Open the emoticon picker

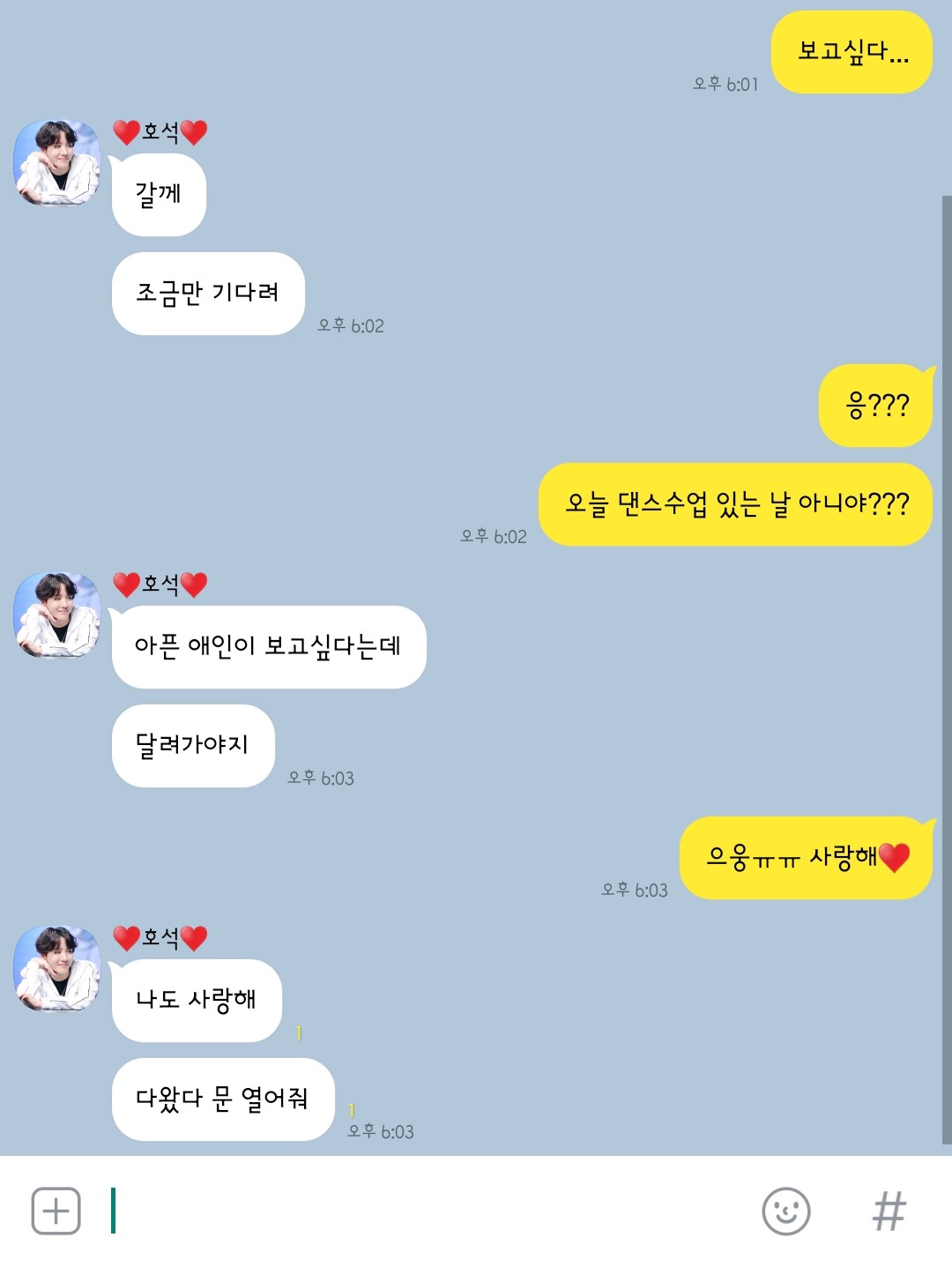(x=785, y=1211)
